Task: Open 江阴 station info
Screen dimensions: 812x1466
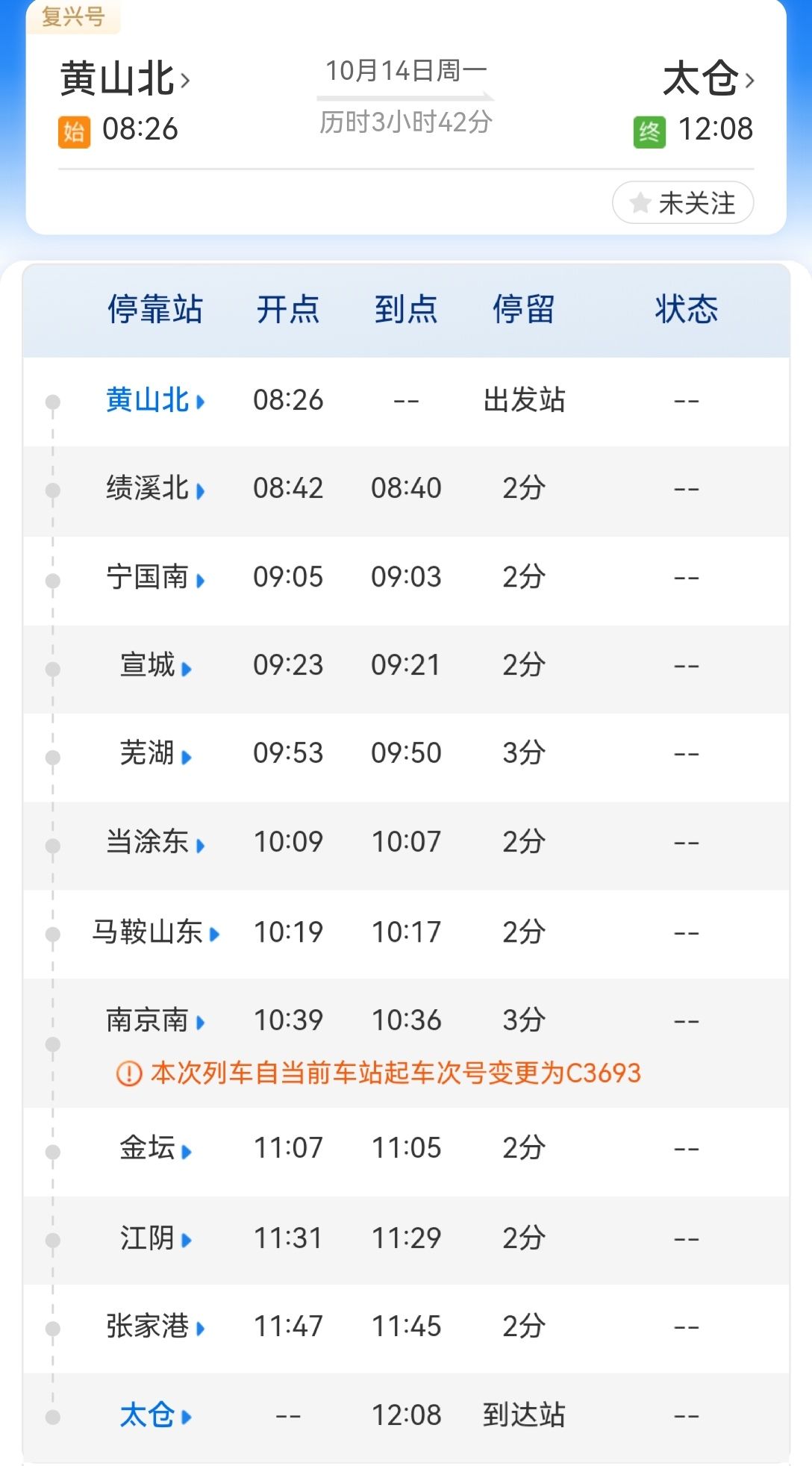Action: (x=155, y=1238)
